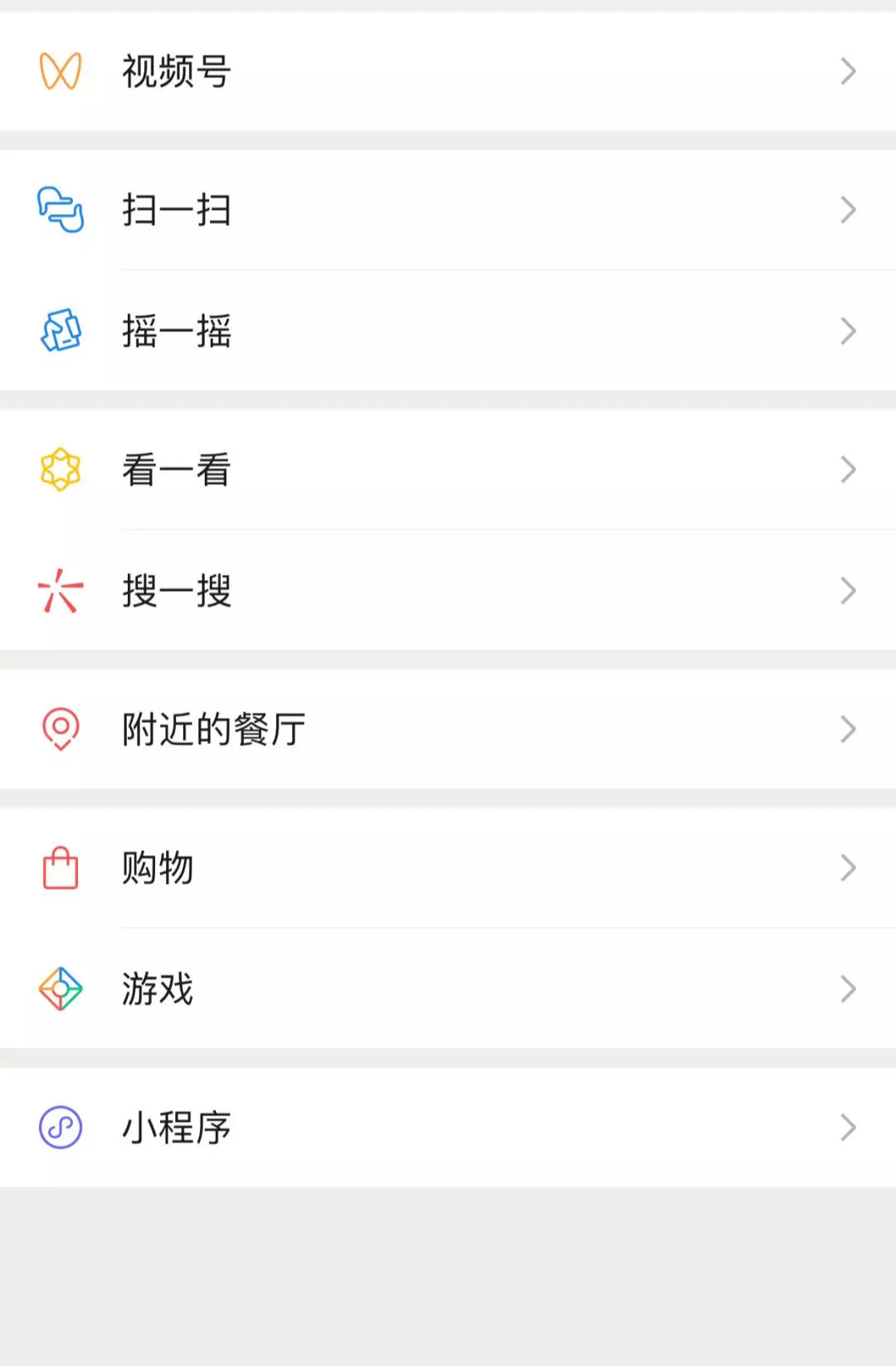The height and width of the screenshot is (1366, 896).
Task: Click the chevron on the 看一看 row
Action: (x=847, y=469)
